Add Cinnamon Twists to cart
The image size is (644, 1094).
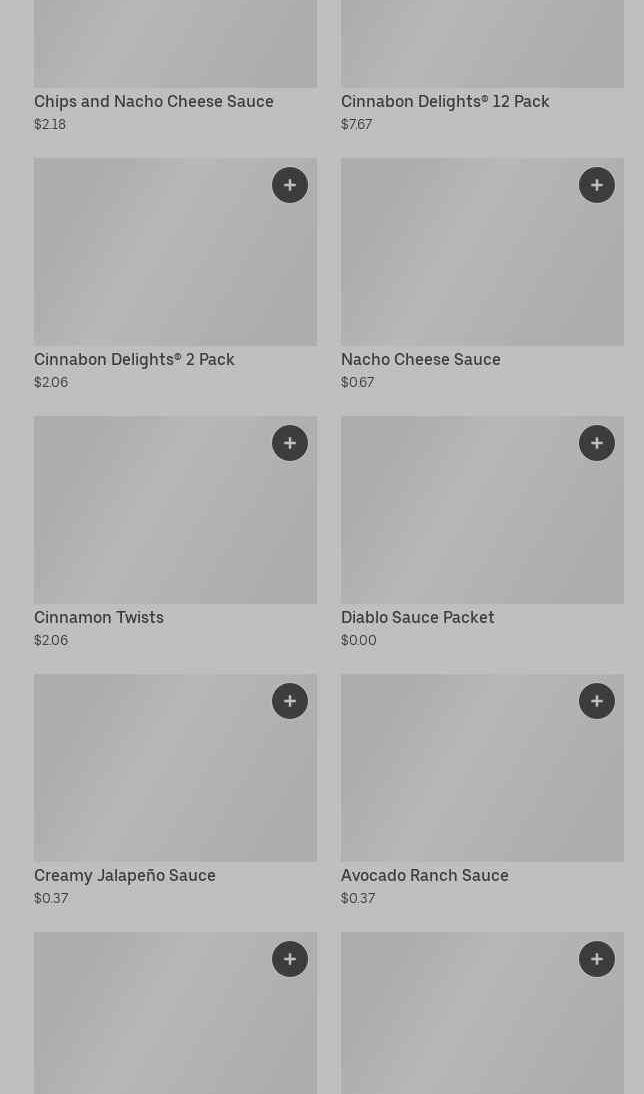[x=290, y=443]
